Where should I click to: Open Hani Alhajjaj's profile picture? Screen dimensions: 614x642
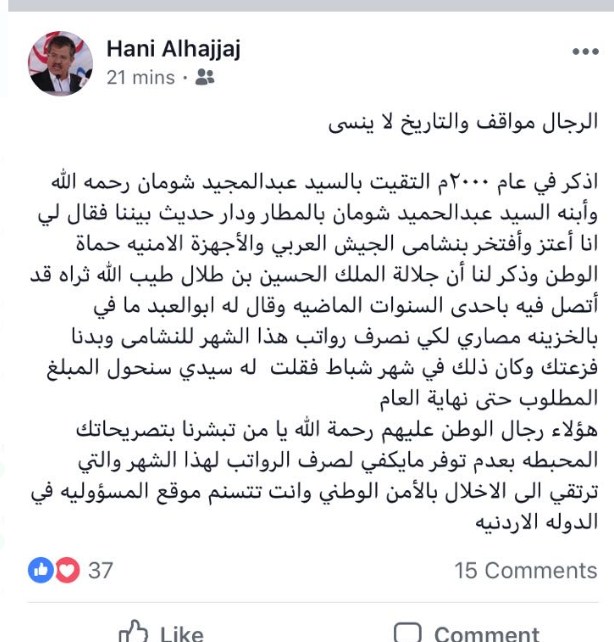tap(61, 62)
